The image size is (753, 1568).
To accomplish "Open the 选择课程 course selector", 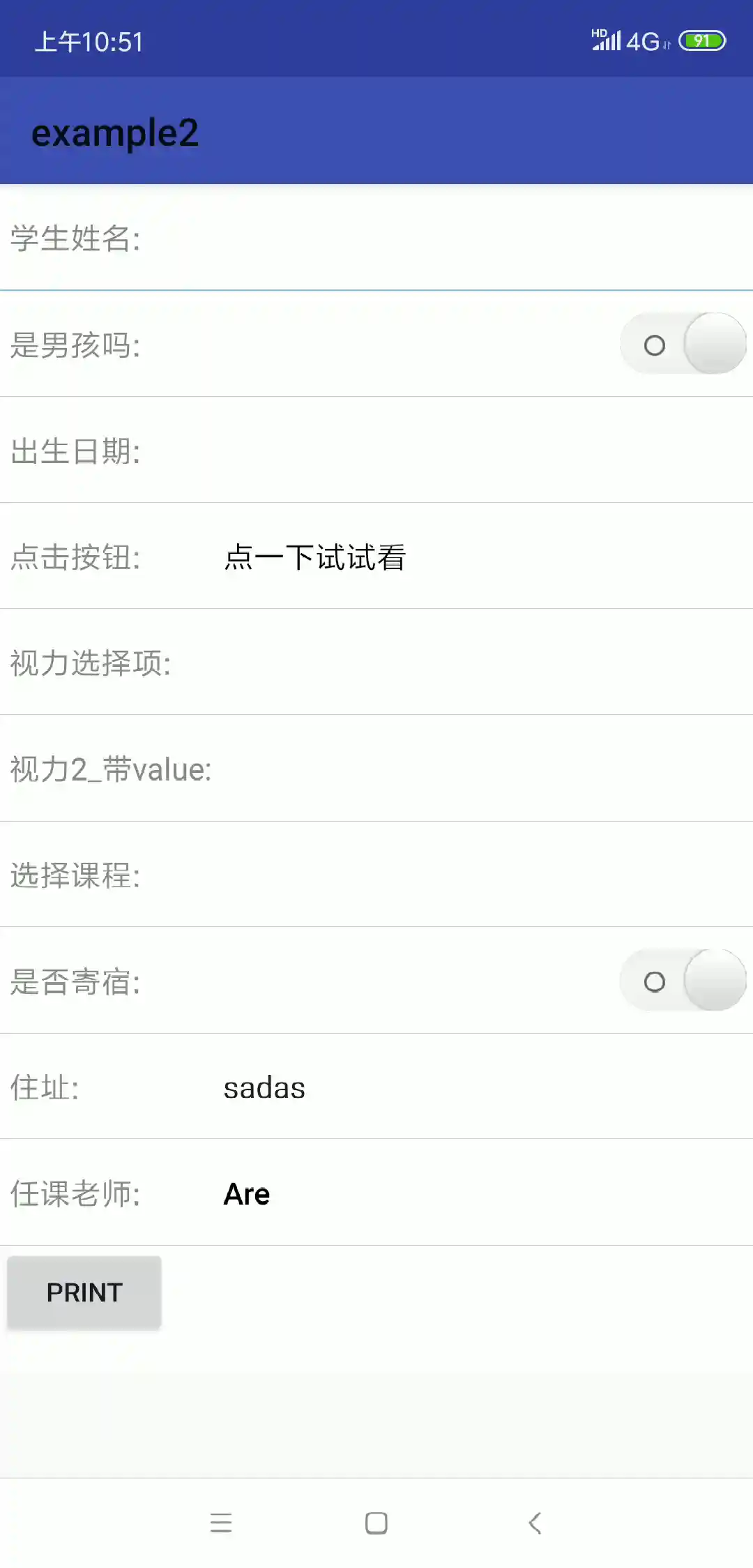I will (x=446, y=875).
